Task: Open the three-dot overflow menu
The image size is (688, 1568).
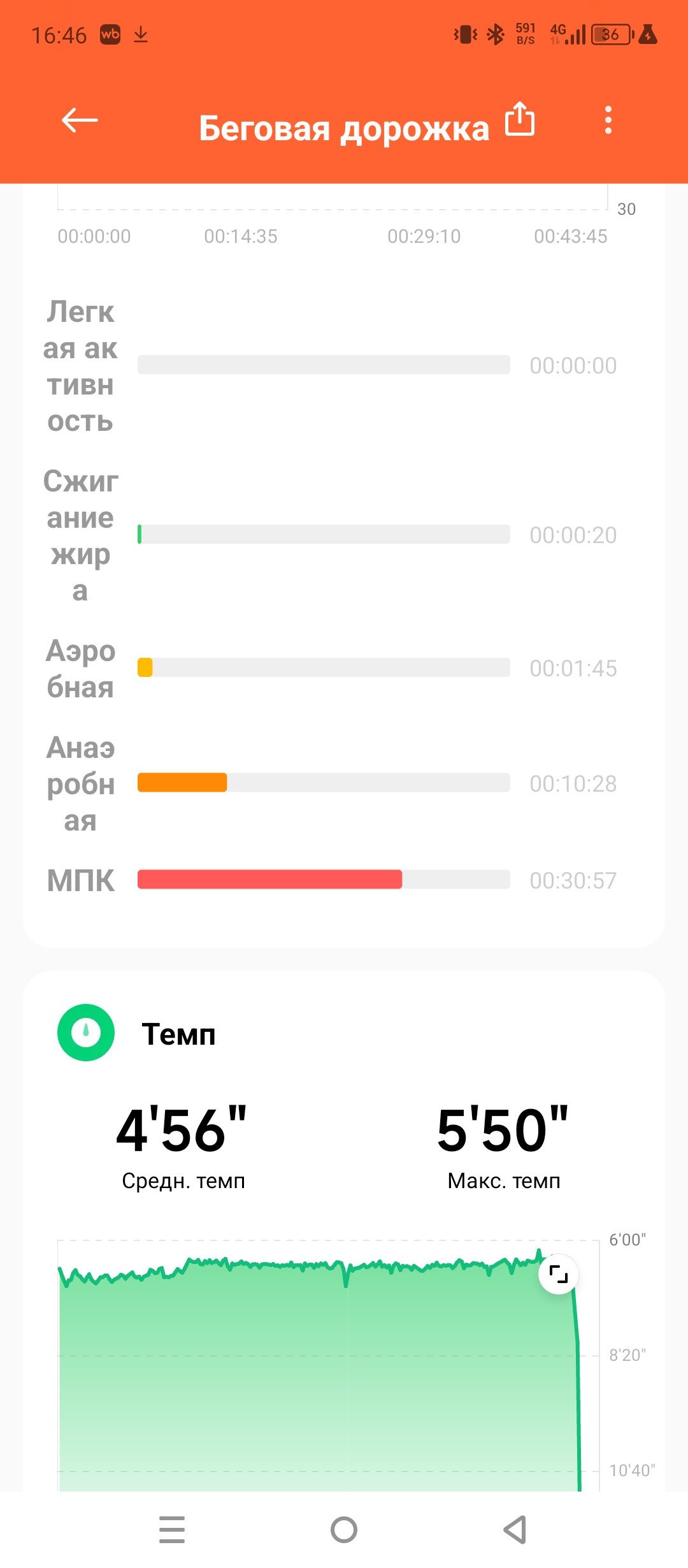Action: tap(608, 120)
